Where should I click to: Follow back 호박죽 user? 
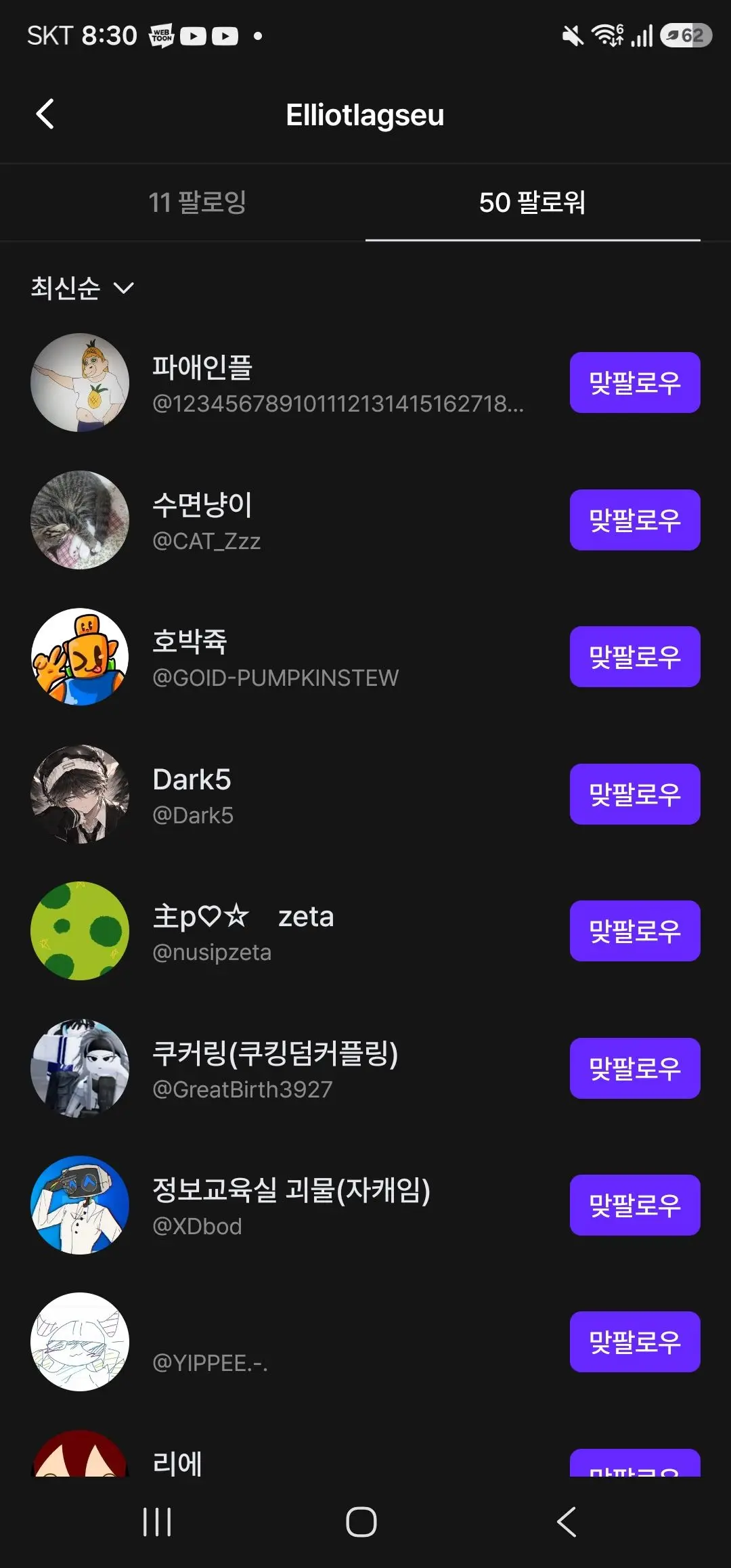pyautogui.click(x=635, y=657)
